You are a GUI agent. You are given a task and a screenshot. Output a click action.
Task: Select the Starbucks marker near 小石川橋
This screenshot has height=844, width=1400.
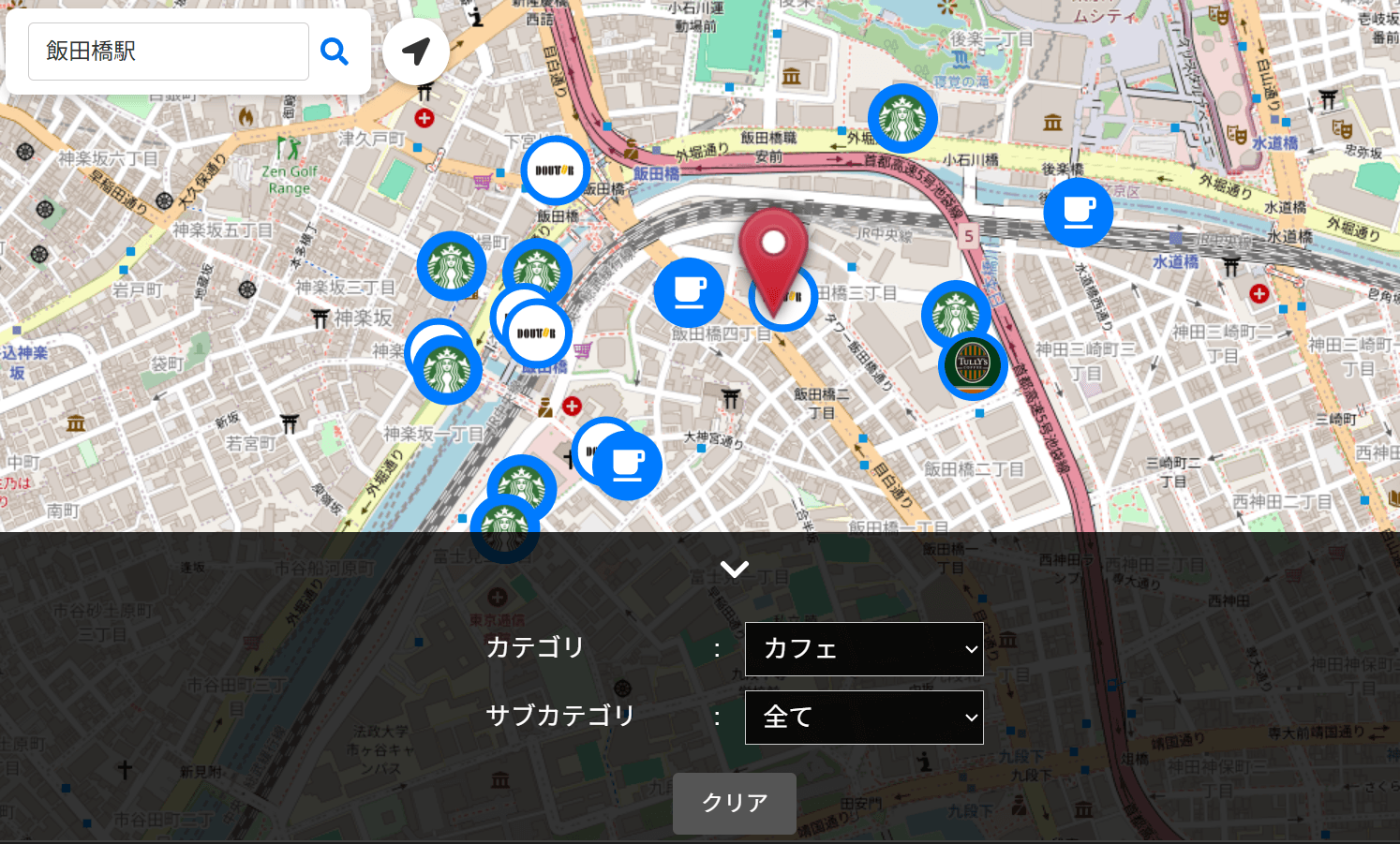tap(902, 119)
